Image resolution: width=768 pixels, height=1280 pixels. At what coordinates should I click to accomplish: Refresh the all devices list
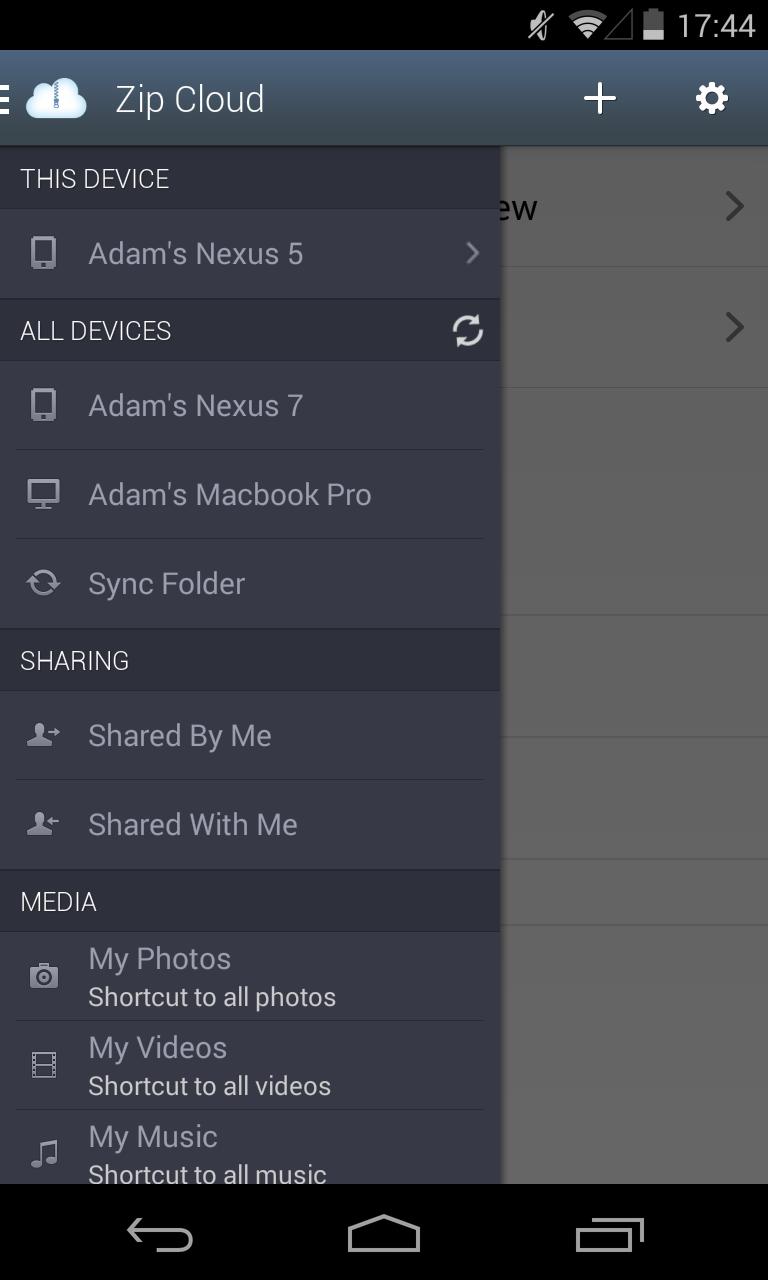467,331
